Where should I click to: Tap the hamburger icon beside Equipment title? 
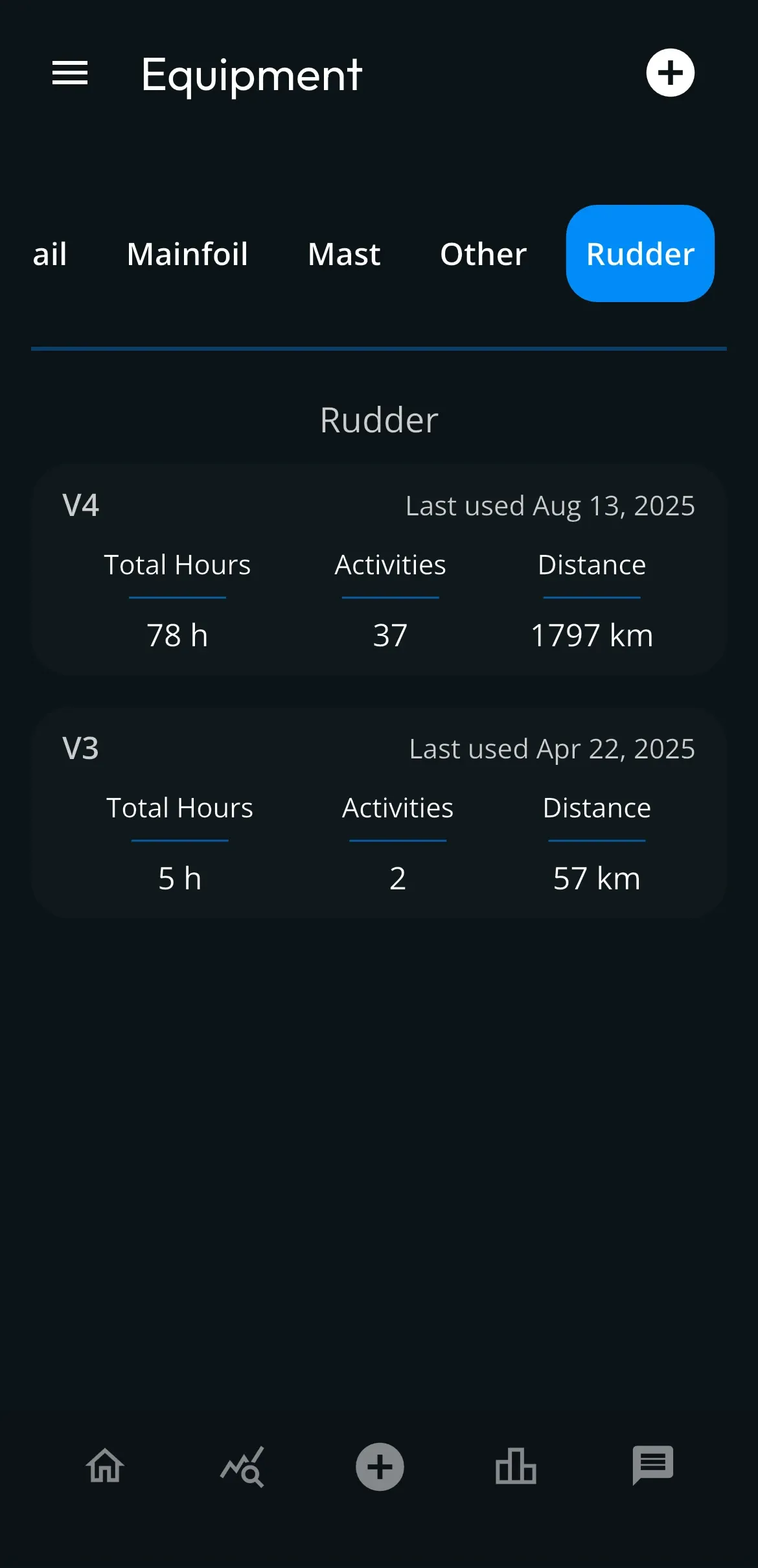(69, 73)
